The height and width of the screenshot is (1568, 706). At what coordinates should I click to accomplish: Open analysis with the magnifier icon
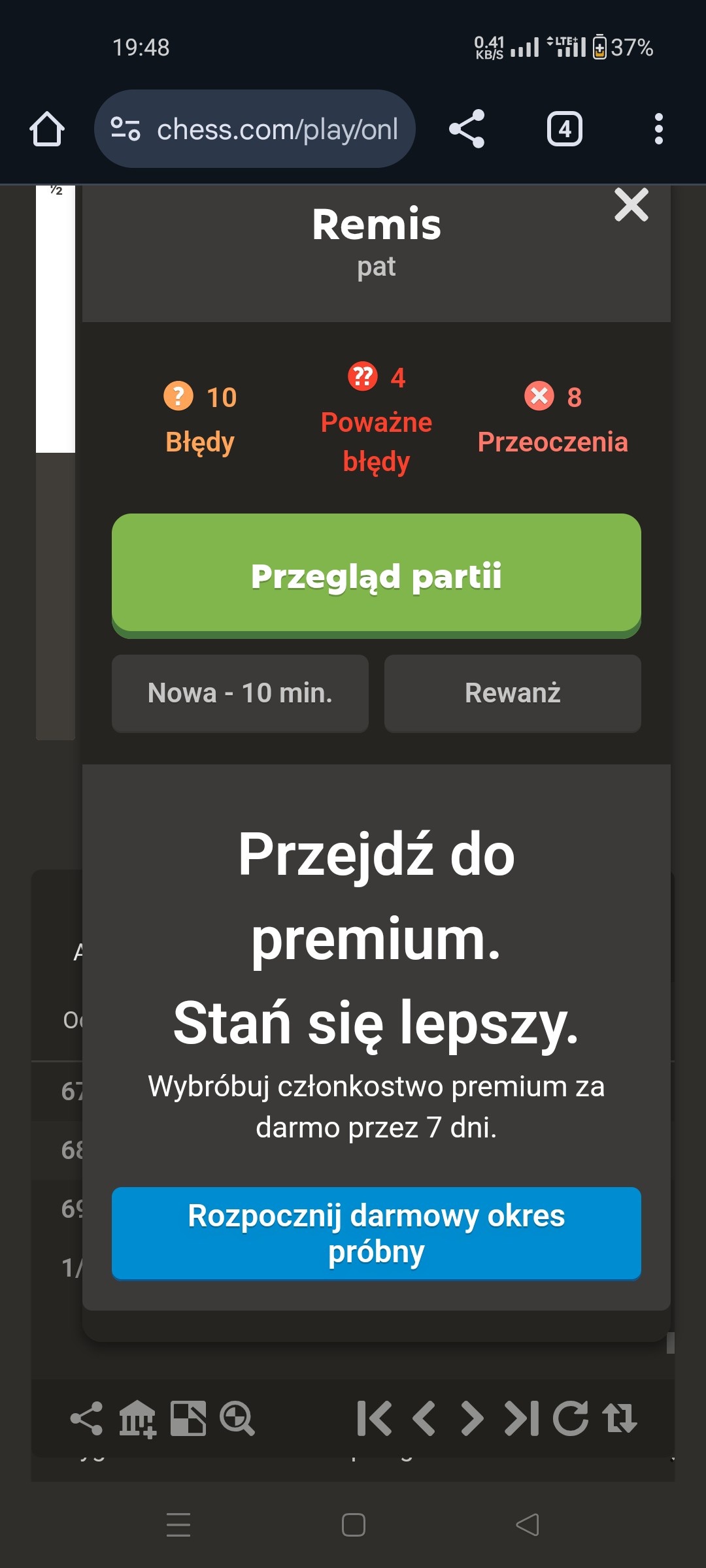pyautogui.click(x=237, y=1419)
